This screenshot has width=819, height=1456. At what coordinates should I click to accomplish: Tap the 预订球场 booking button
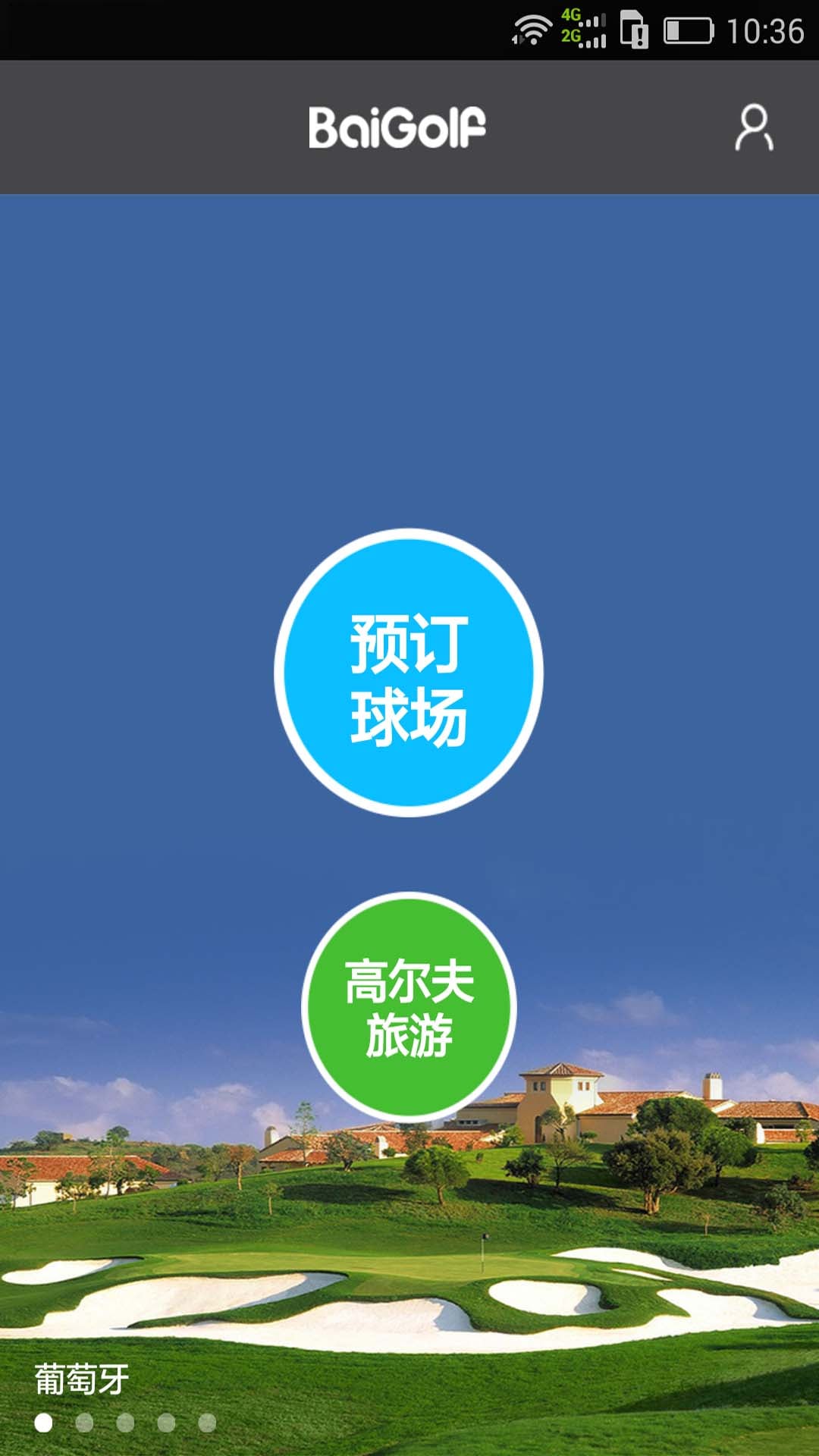click(x=409, y=673)
